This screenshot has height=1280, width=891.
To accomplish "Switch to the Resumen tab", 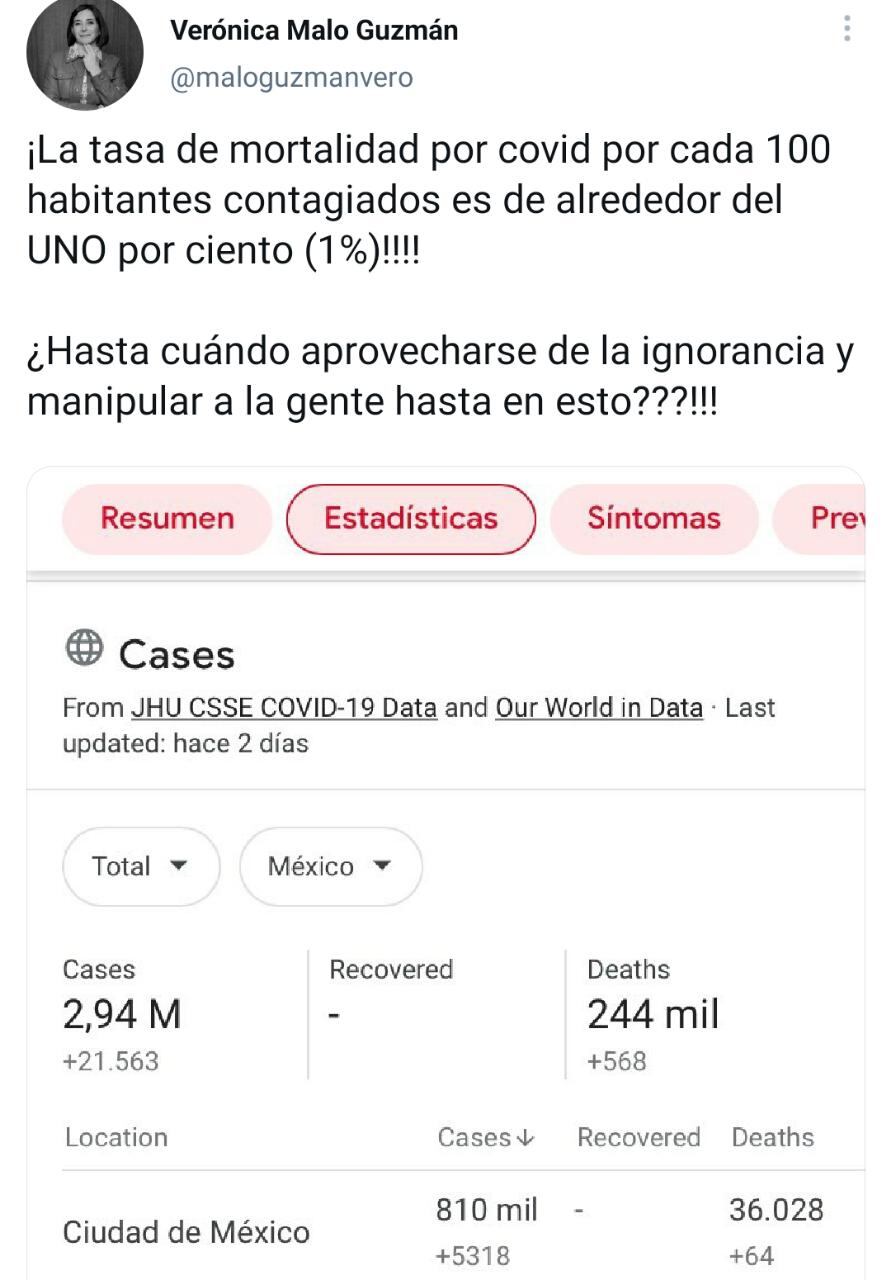I will point(165,518).
